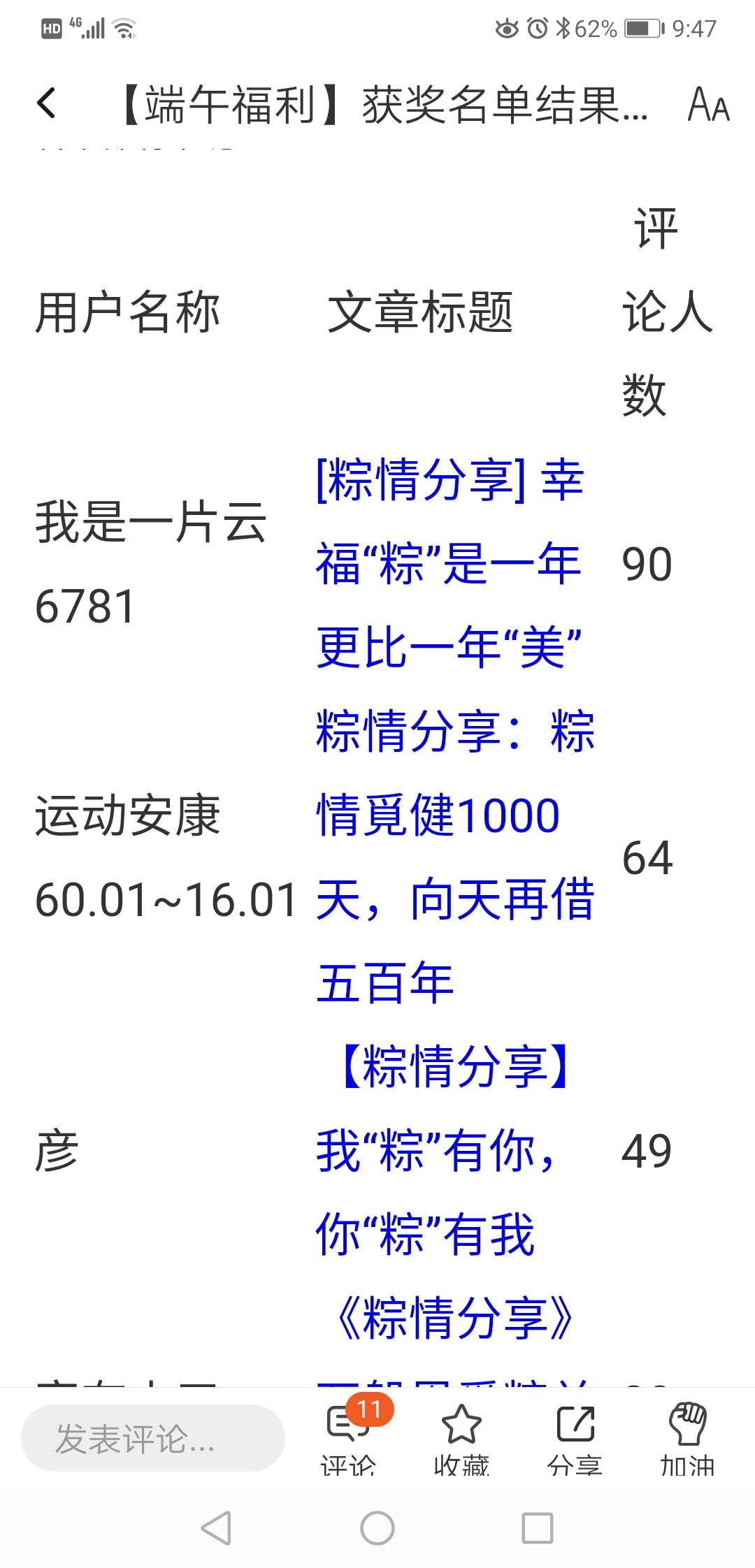Tap the Android back triangle navigation button

pos(217,1527)
